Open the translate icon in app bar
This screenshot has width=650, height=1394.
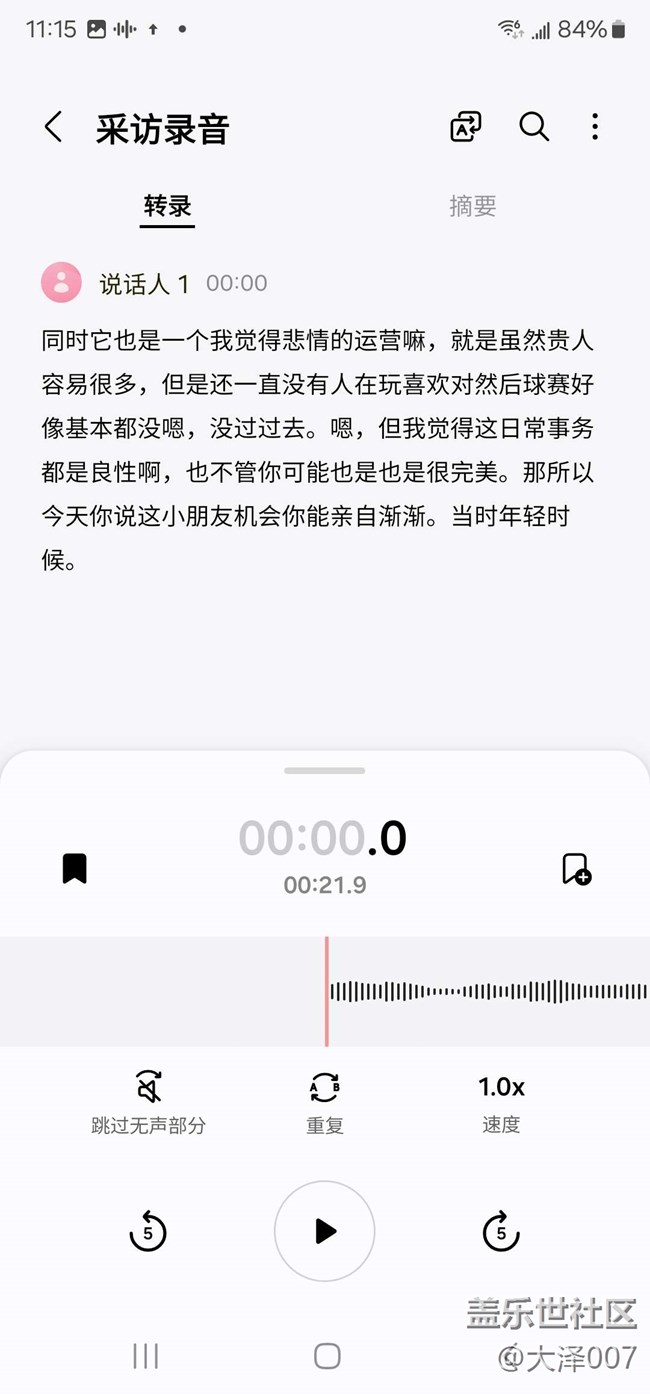point(465,127)
